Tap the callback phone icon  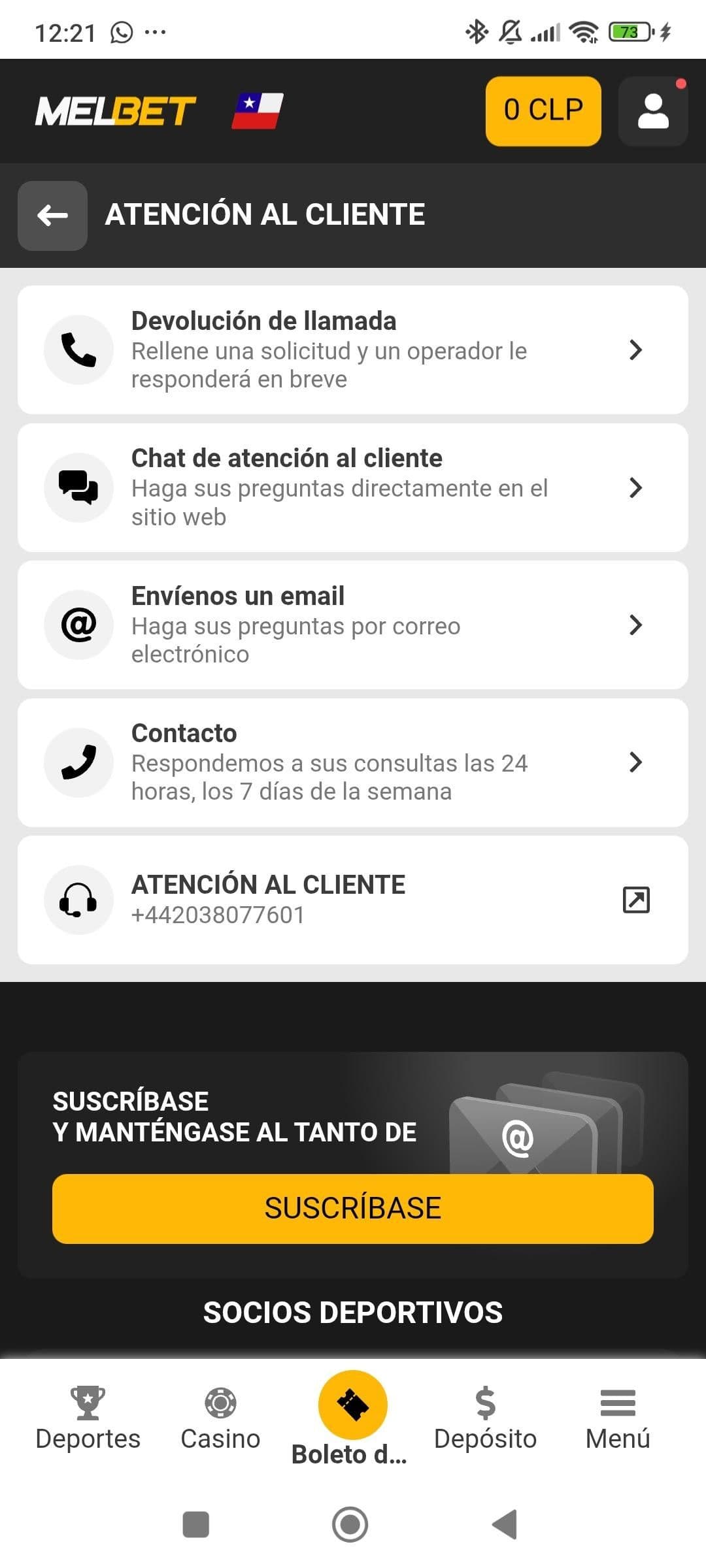click(78, 350)
